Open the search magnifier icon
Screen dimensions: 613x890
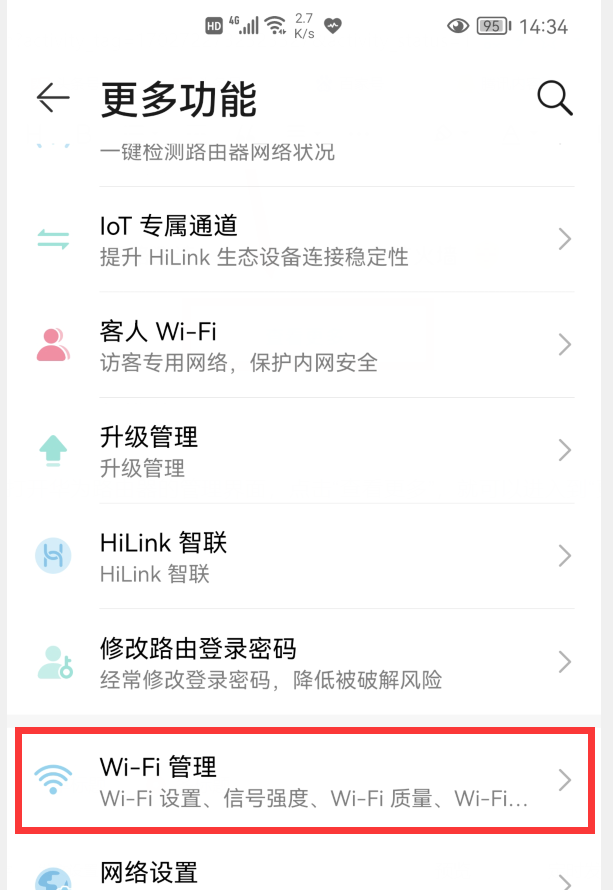click(x=554, y=98)
